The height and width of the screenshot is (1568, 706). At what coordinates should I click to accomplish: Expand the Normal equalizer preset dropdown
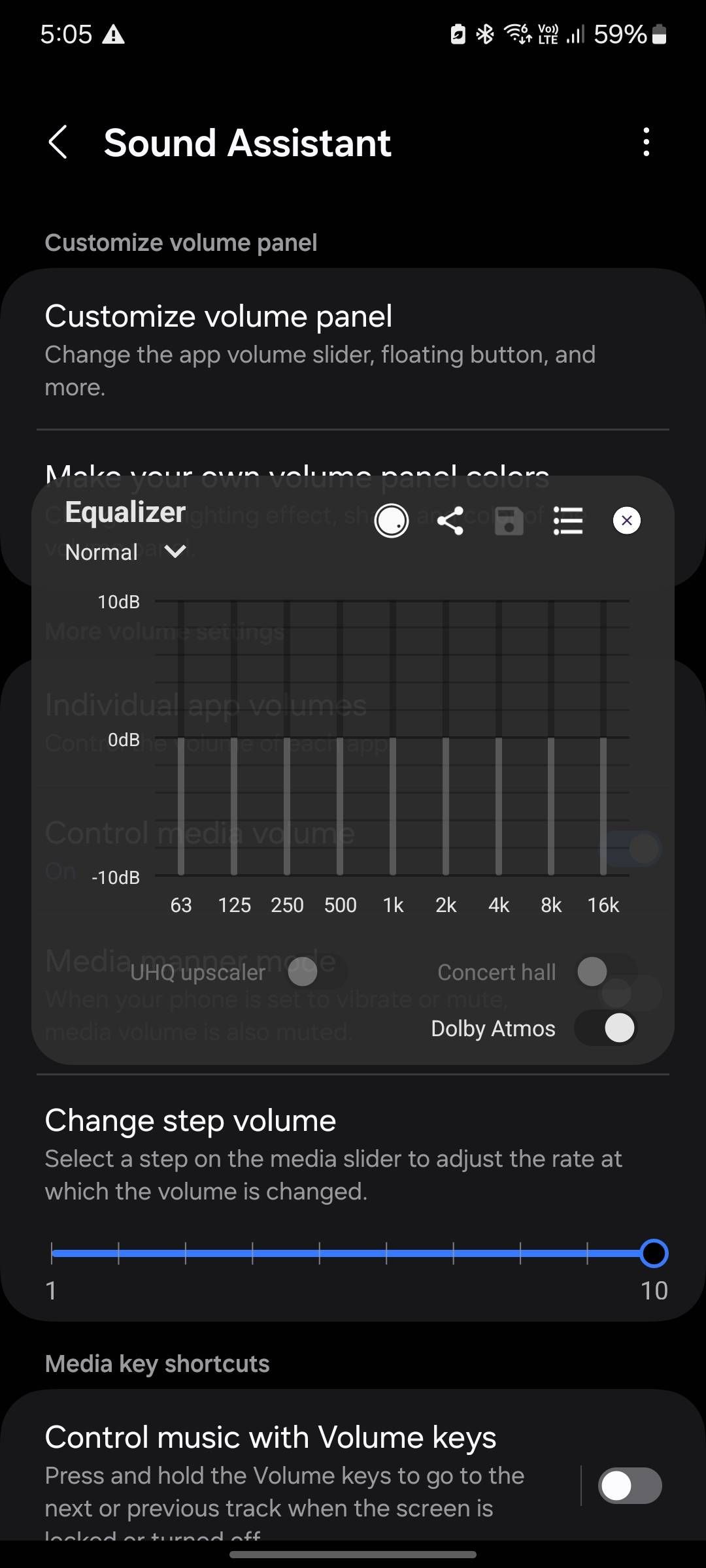coord(124,552)
